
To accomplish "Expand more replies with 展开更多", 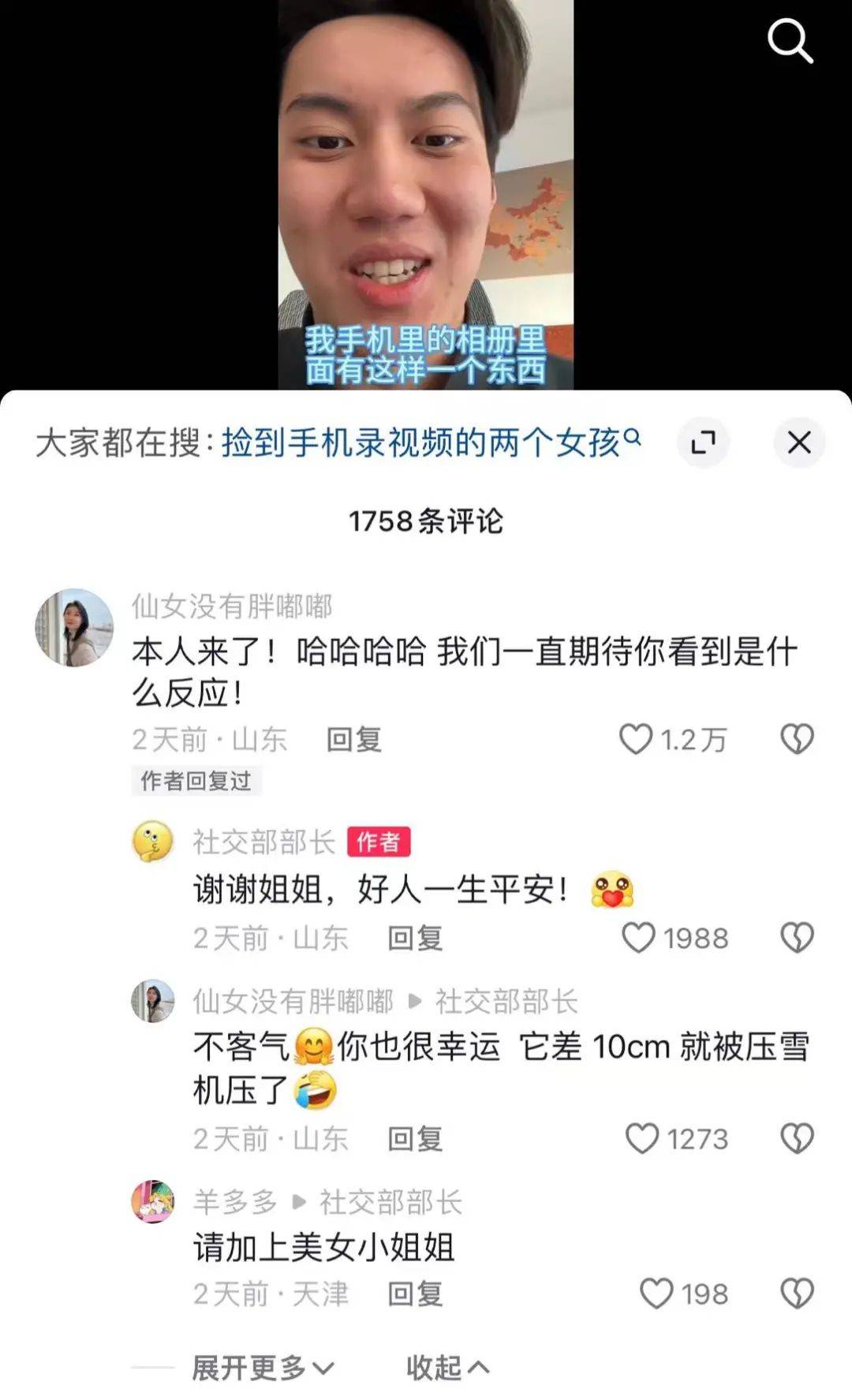I will 263,1368.
